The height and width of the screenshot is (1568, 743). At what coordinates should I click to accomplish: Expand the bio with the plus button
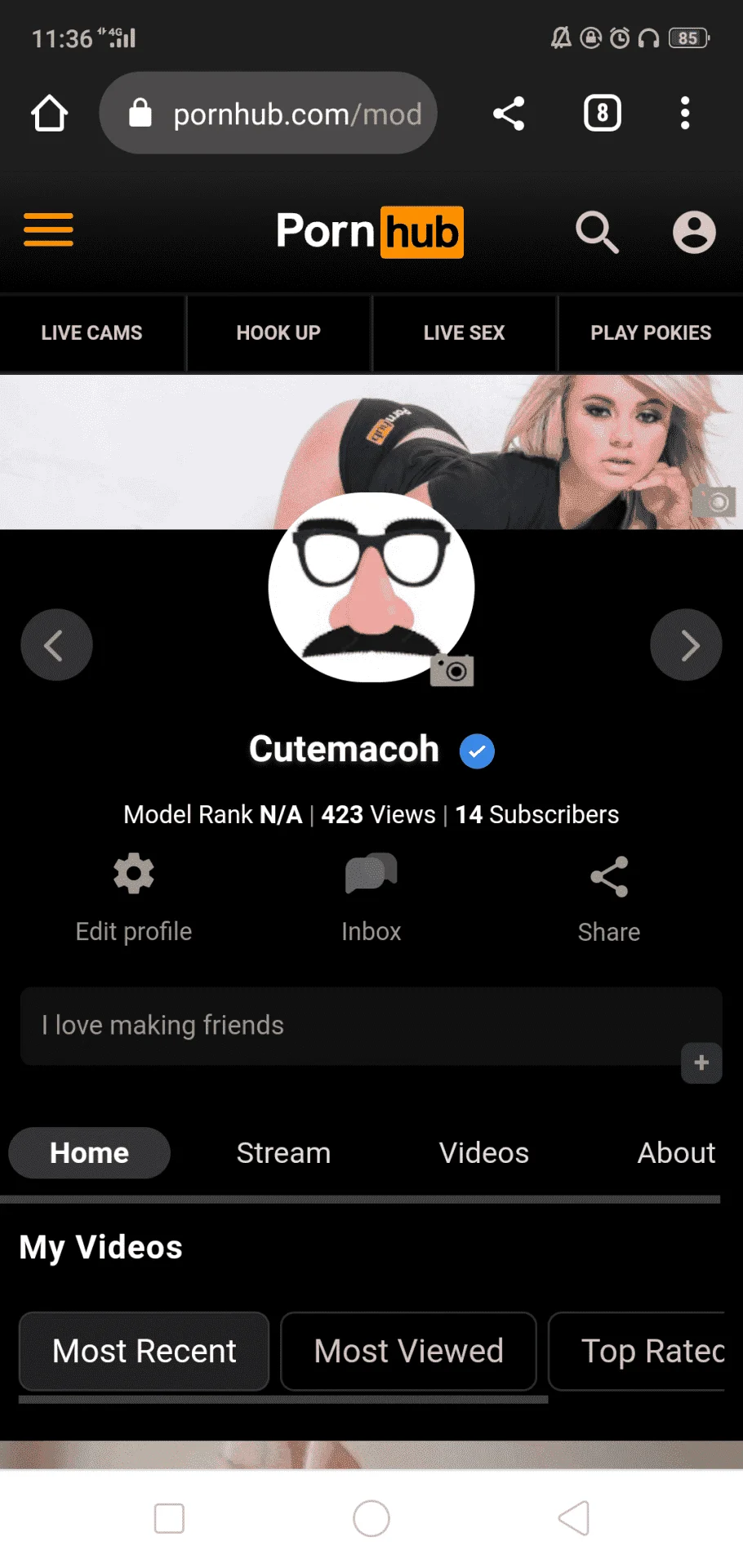[701, 1062]
